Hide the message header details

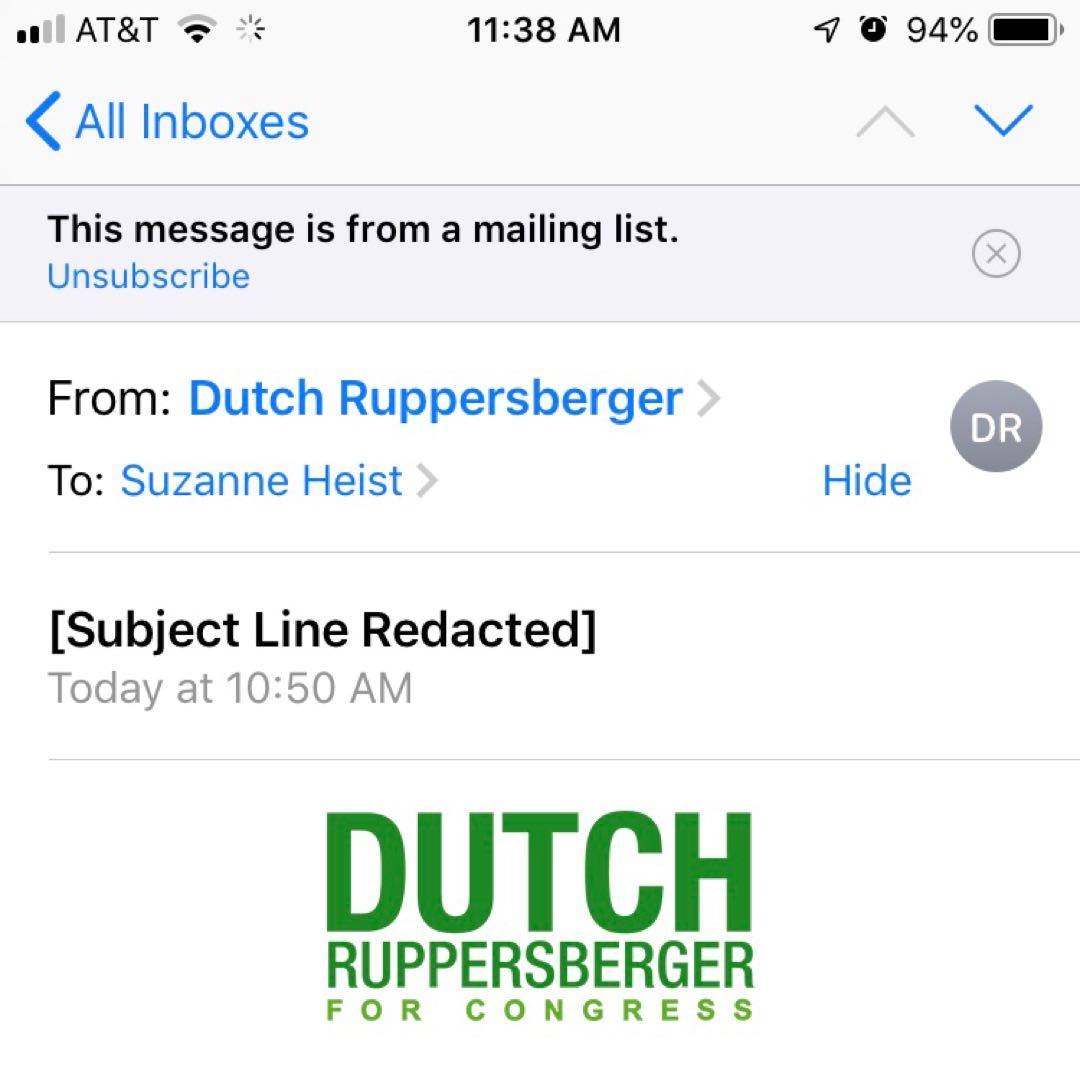(866, 481)
